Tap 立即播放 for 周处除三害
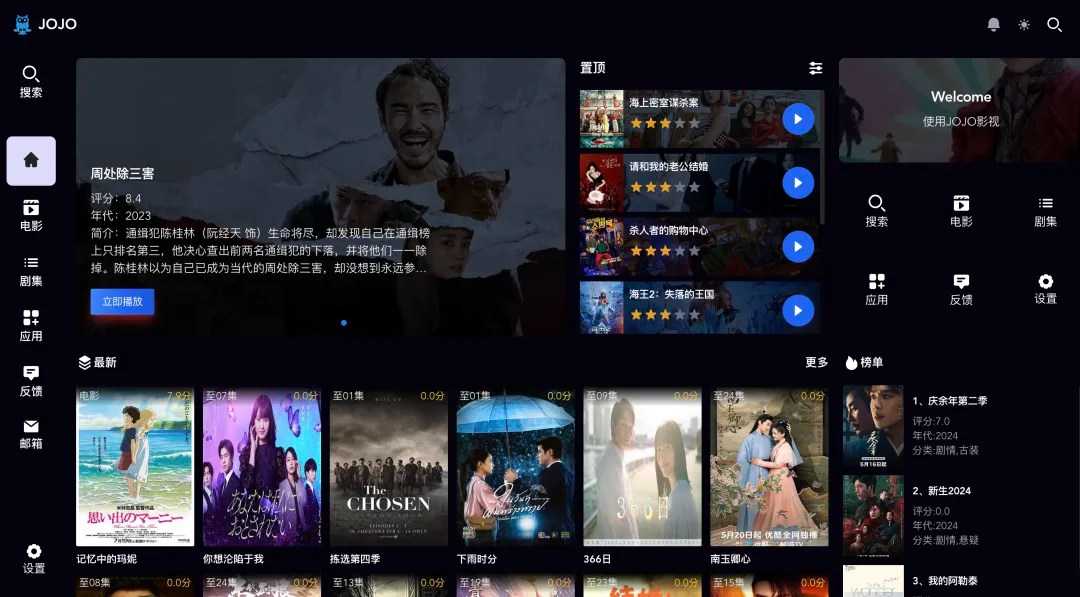This screenshot has width=1080, height=597. tap(122, 301)
